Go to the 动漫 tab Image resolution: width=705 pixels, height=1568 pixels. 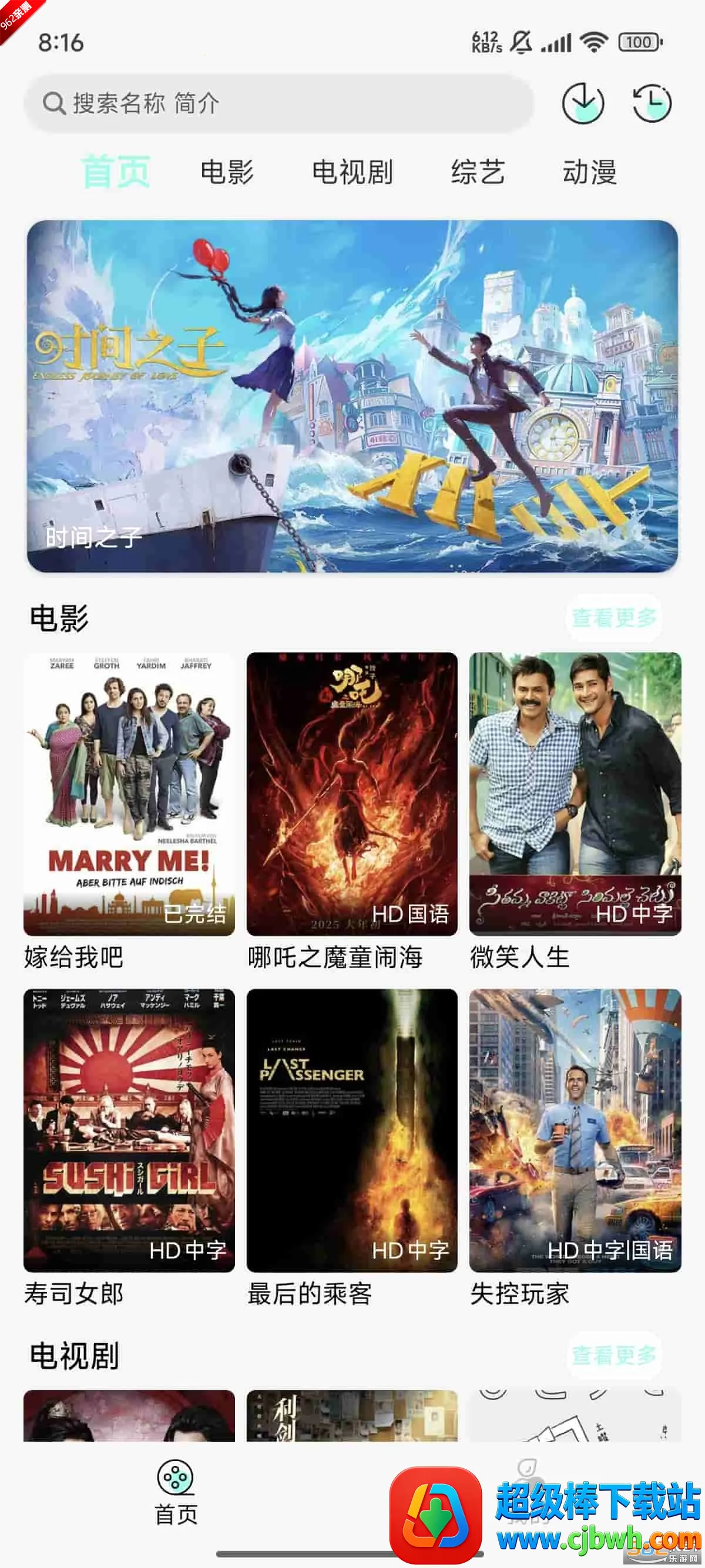[589, 172]
